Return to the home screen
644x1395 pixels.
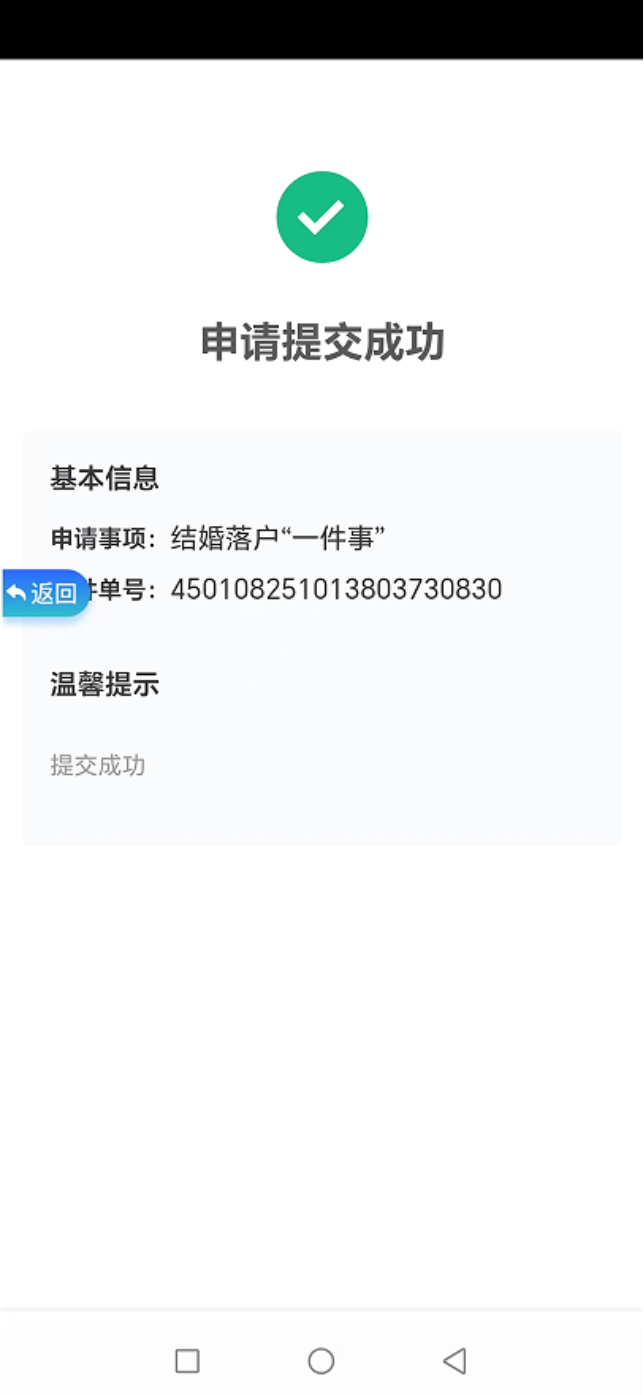coord(321,1360)
